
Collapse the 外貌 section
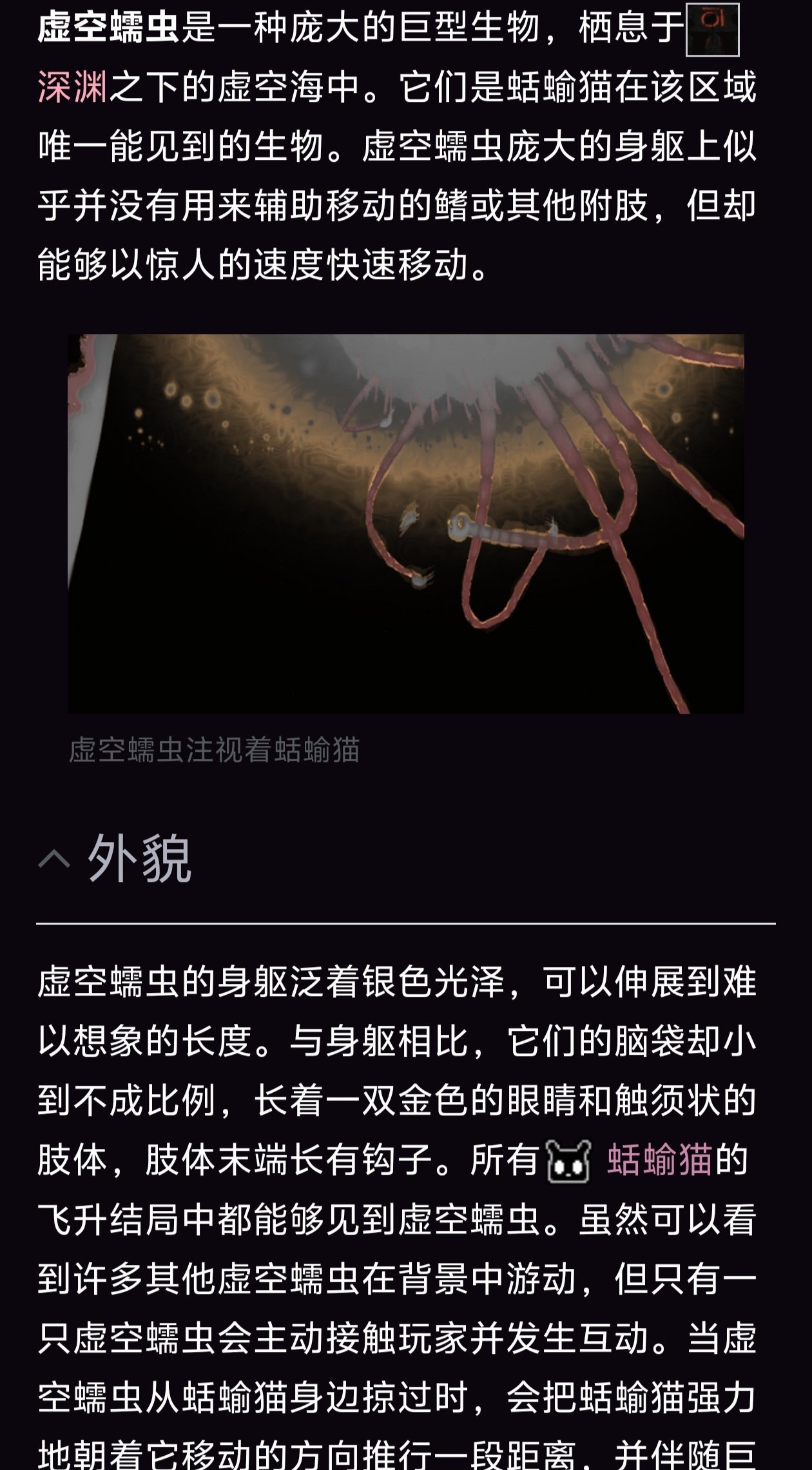click(x=54, y=859)
